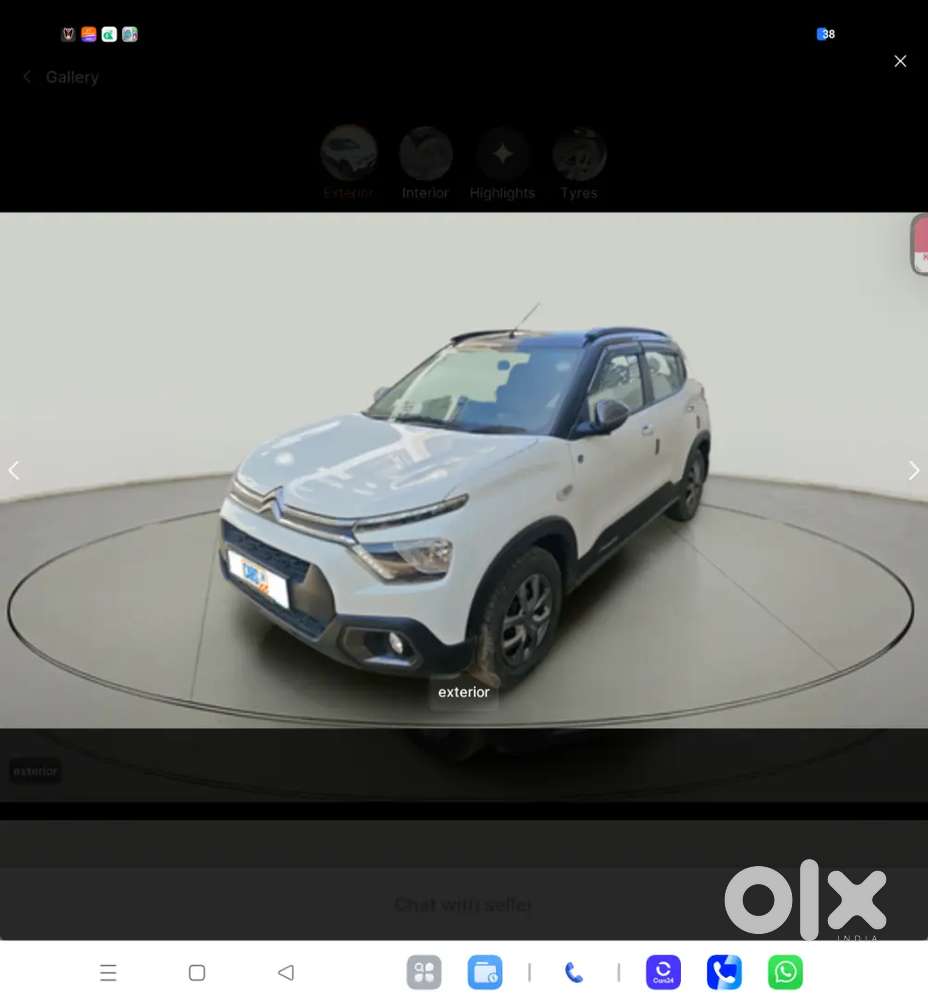This screenshot has width=928, height=999.
Task: Show the previous car image
Action: [14, 471]
